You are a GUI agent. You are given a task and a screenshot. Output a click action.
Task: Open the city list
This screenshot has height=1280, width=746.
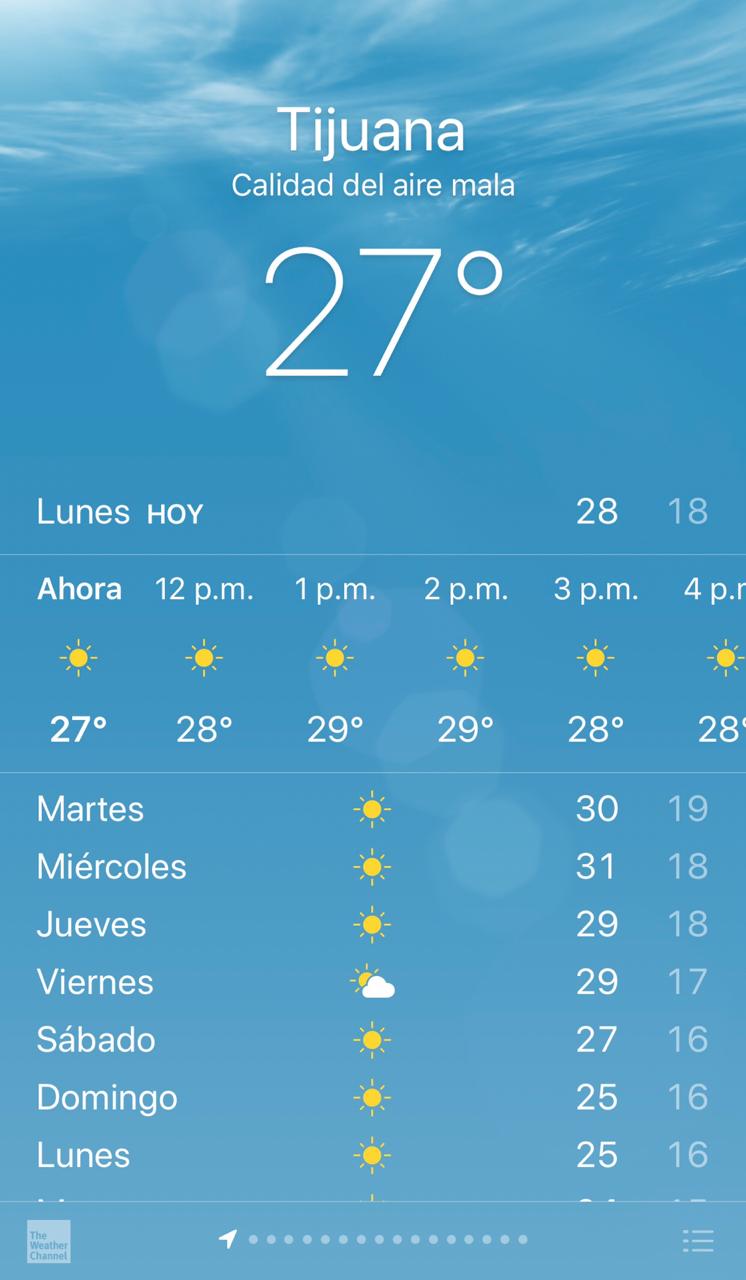point(698,1241)
